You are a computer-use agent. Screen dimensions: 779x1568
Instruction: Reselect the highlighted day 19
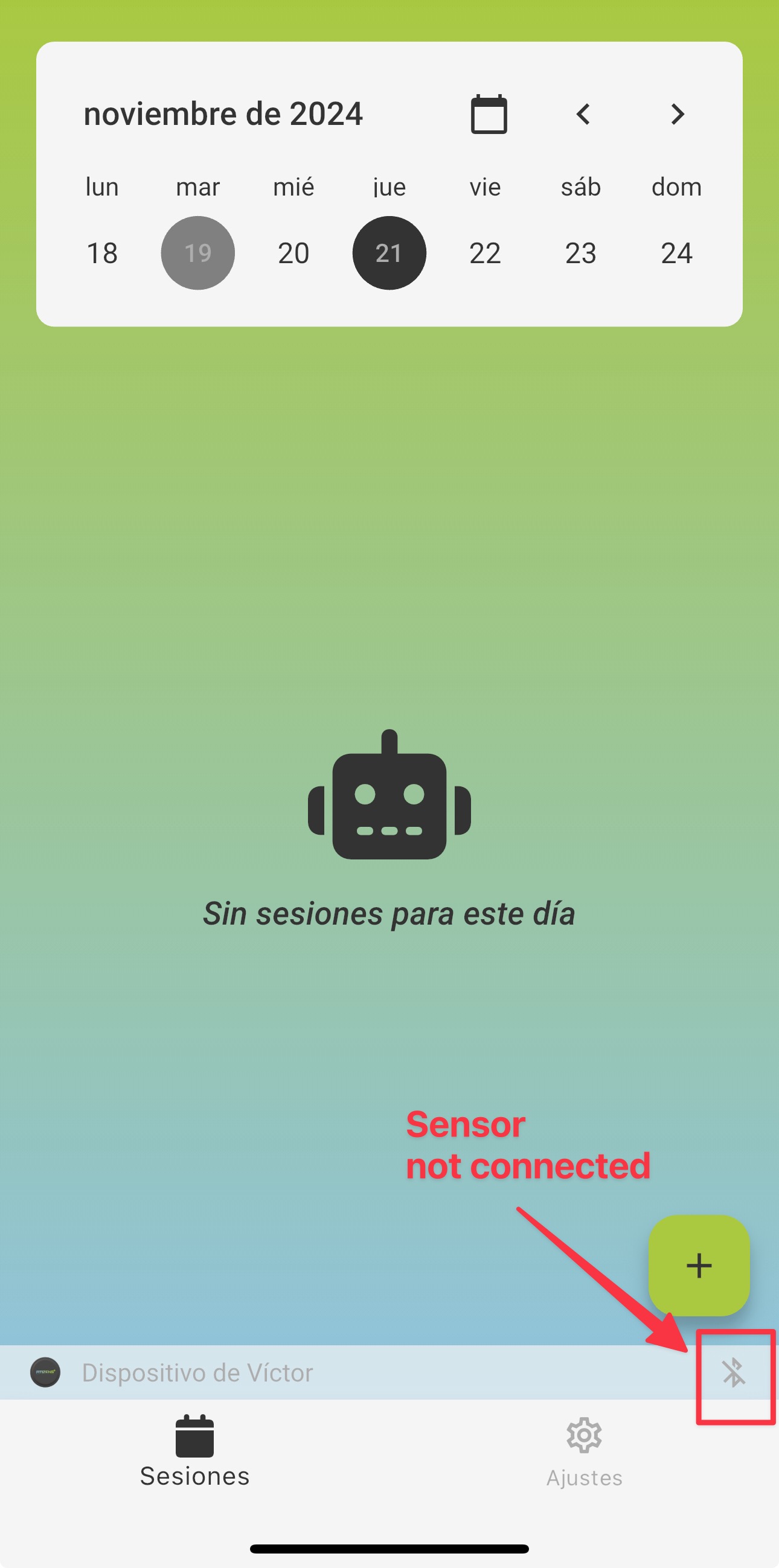coord(197,253)
